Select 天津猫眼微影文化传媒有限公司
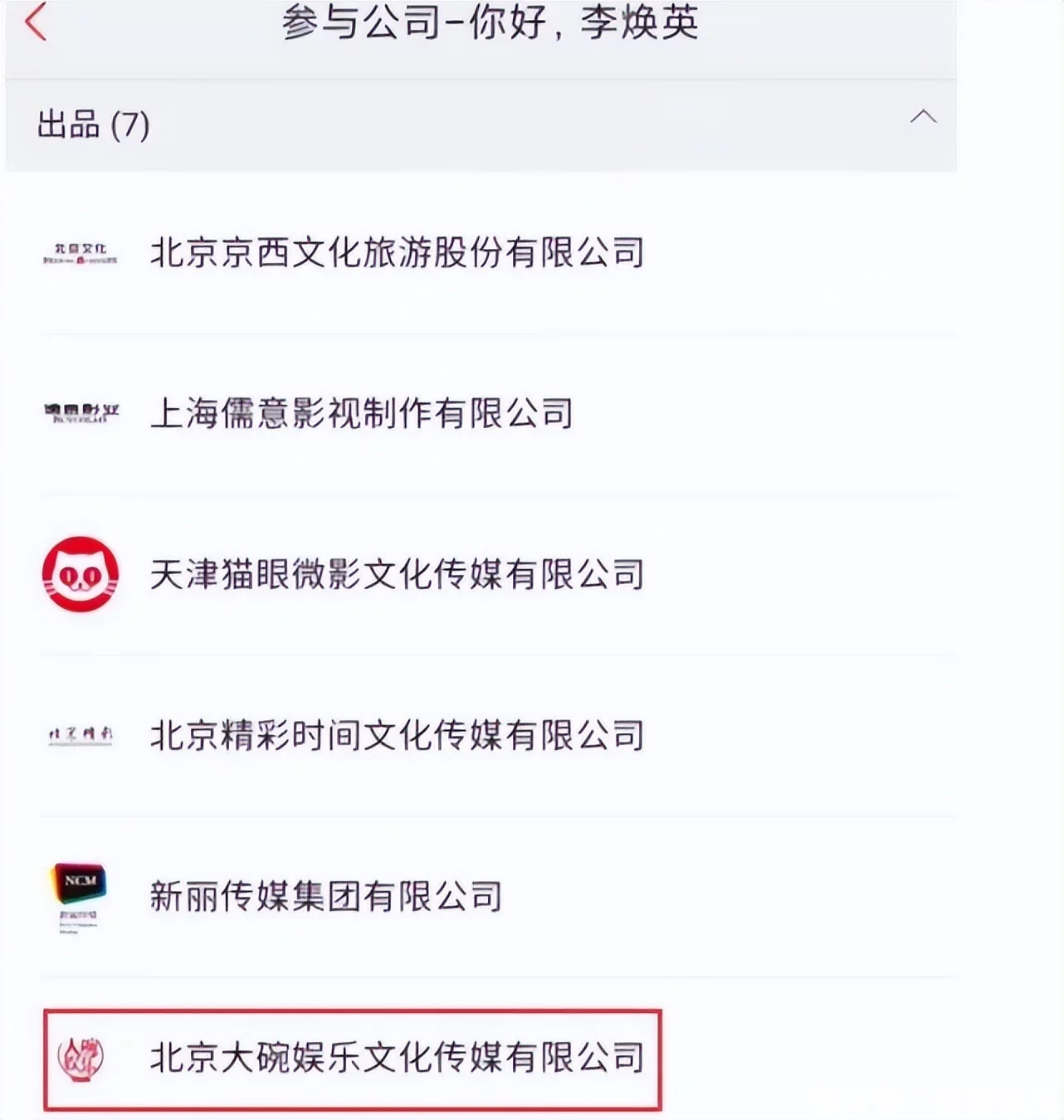 tap(397, 574)
